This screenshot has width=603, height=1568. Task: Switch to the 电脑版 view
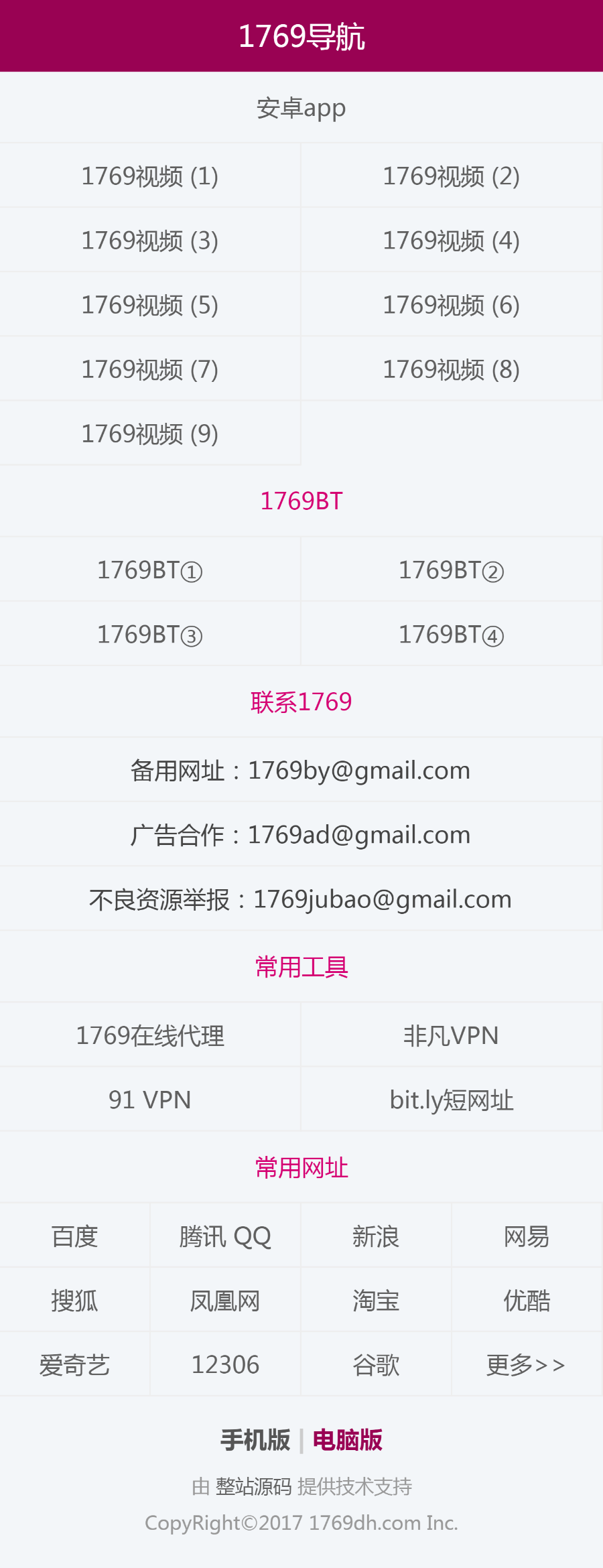coord(348,1439)
